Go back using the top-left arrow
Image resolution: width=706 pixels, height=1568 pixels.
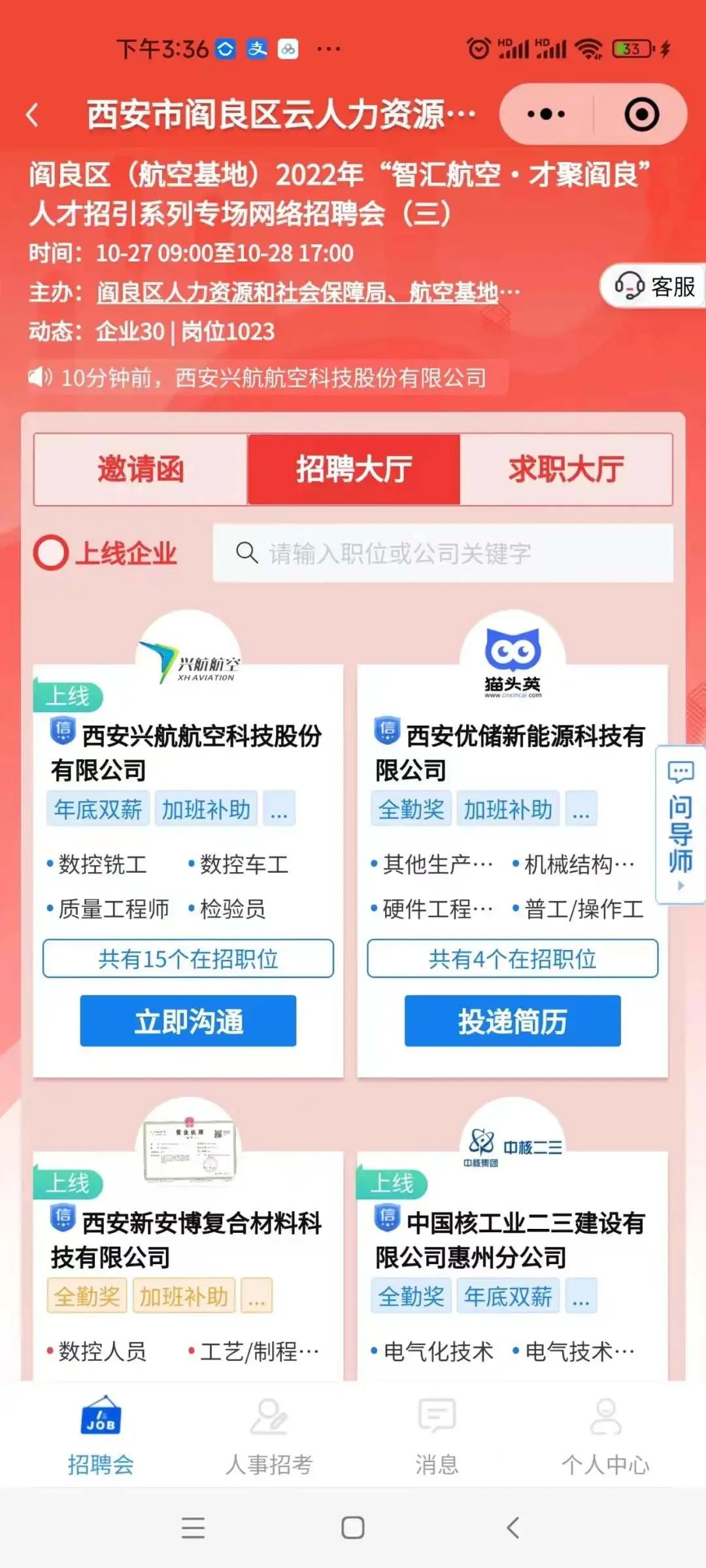pos(33,115)
